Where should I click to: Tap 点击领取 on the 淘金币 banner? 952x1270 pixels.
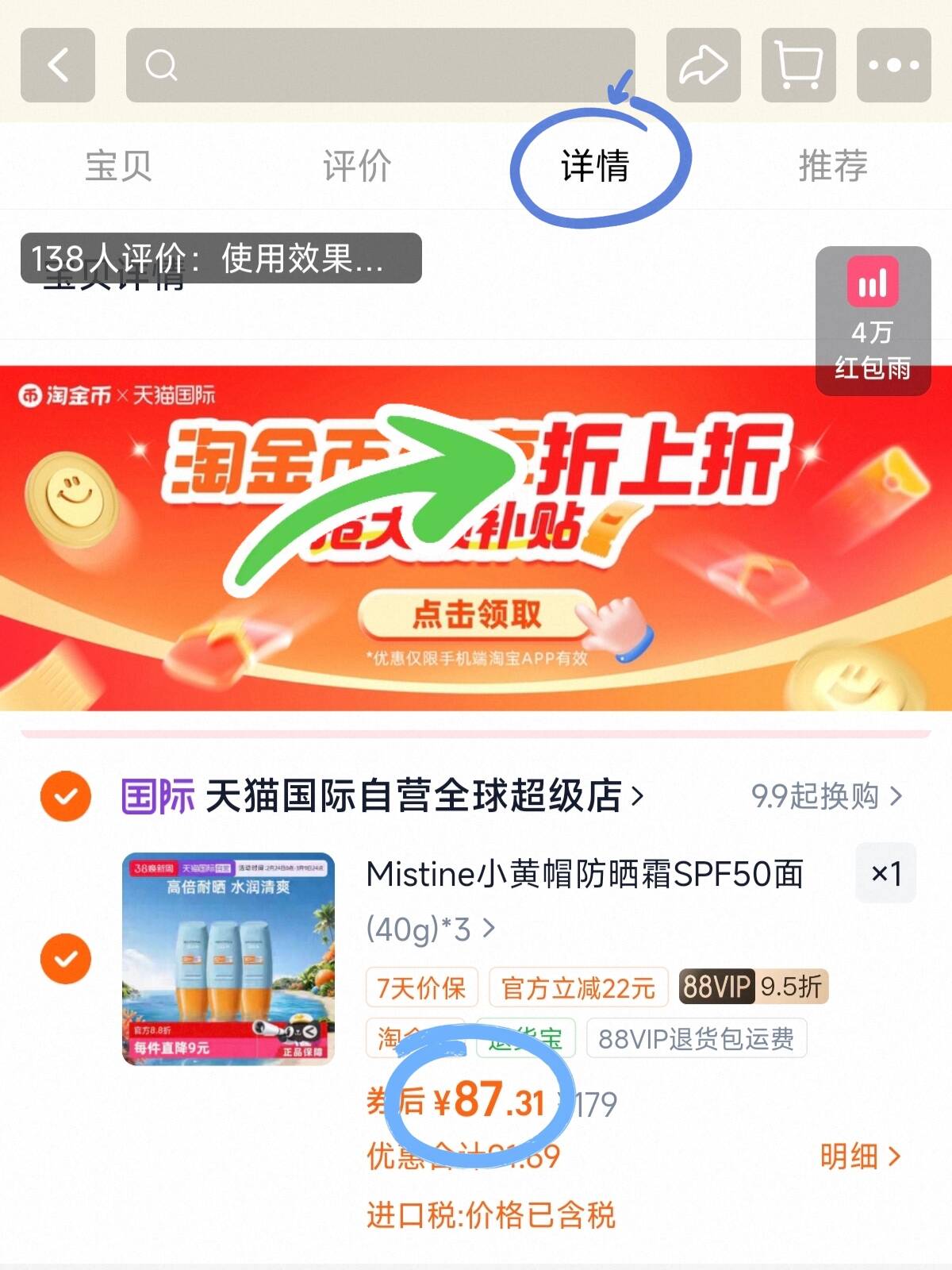477,614
